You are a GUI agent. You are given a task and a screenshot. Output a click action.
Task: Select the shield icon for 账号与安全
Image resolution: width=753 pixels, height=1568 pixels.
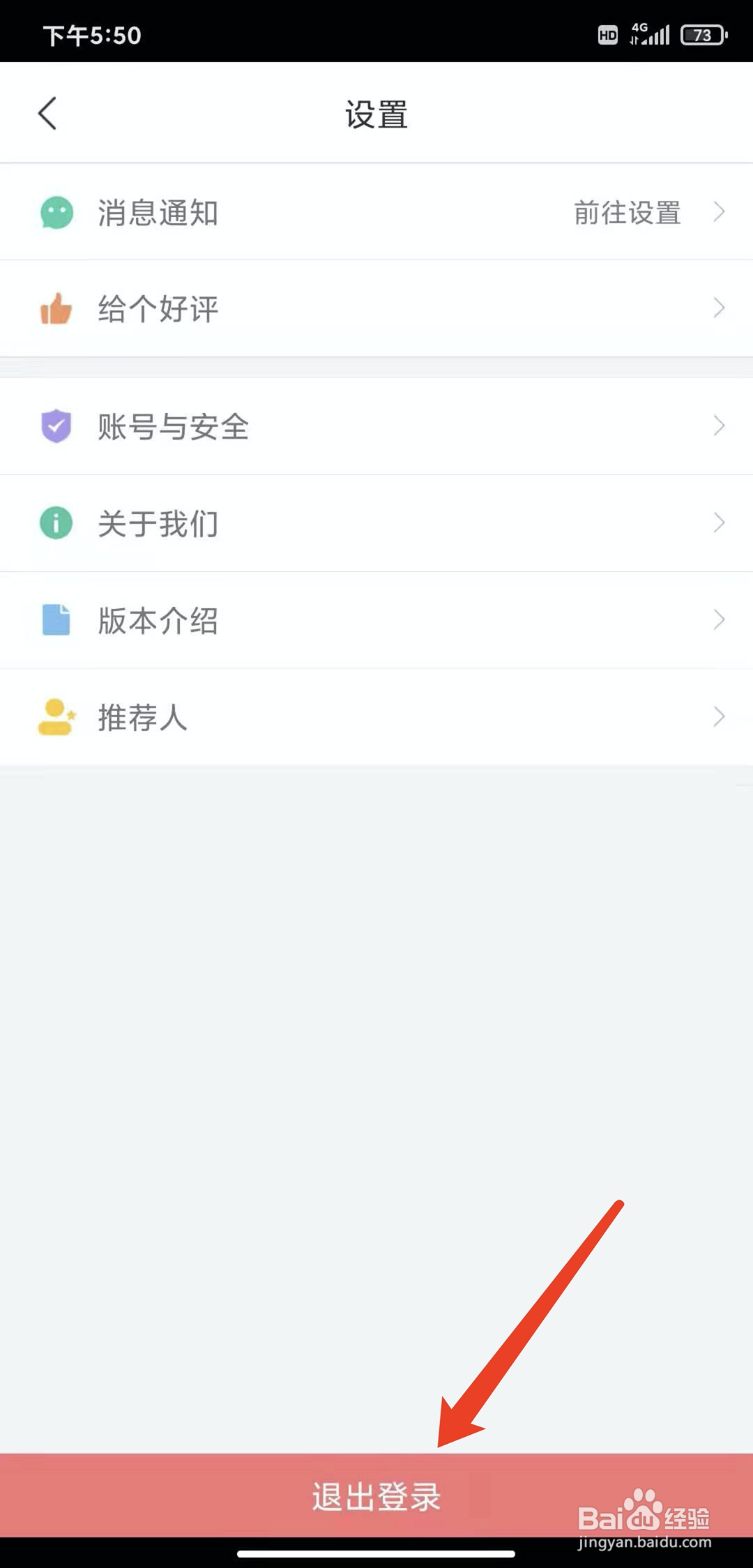(x=56, y=426)
